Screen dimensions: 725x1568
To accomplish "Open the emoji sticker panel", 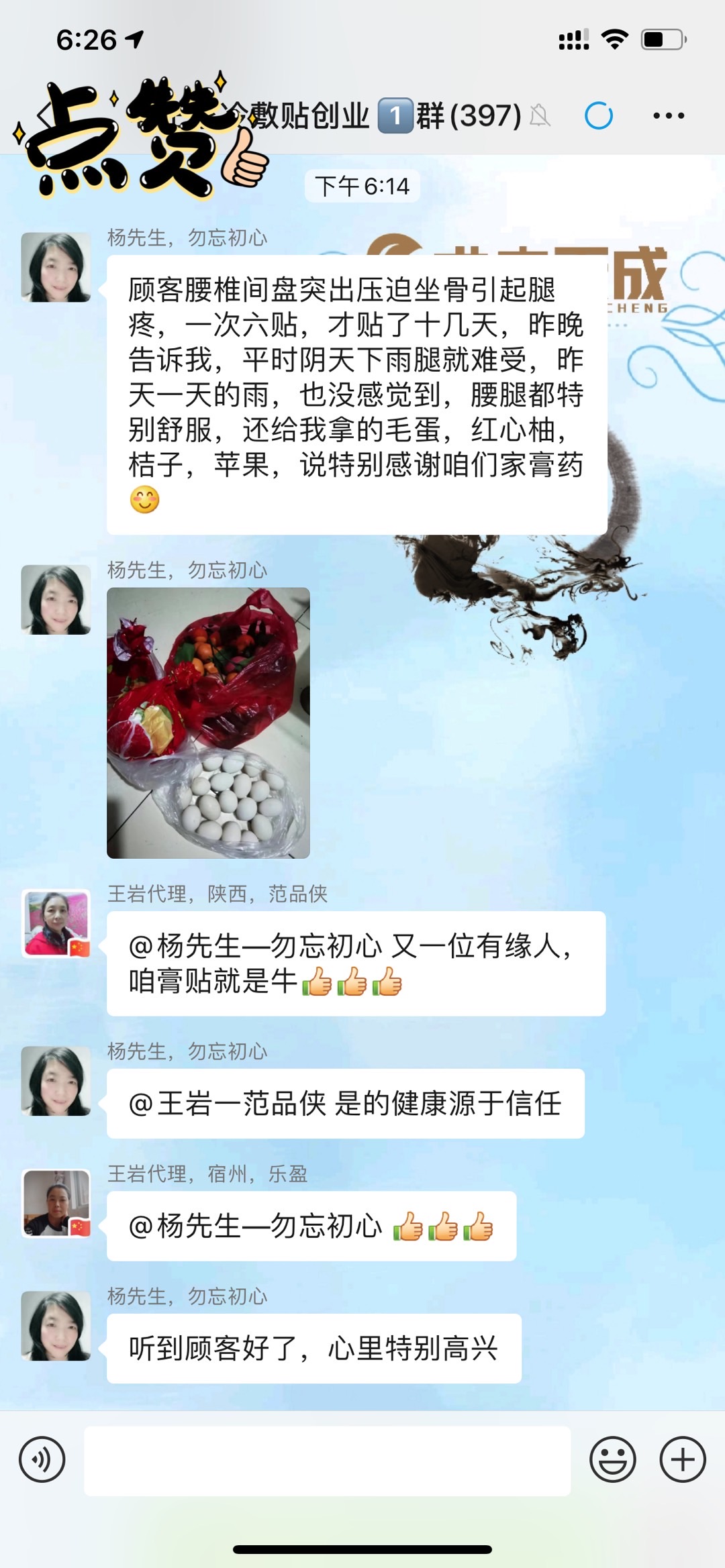I will [612, 1459].
